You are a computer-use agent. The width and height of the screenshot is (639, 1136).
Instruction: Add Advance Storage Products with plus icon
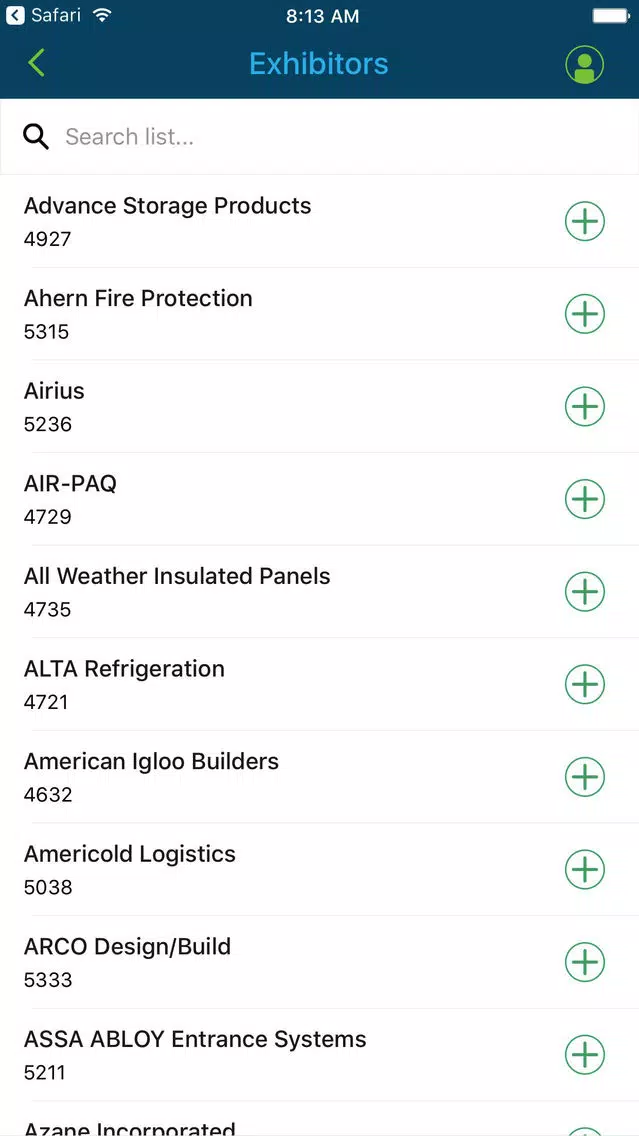(585, 221)
